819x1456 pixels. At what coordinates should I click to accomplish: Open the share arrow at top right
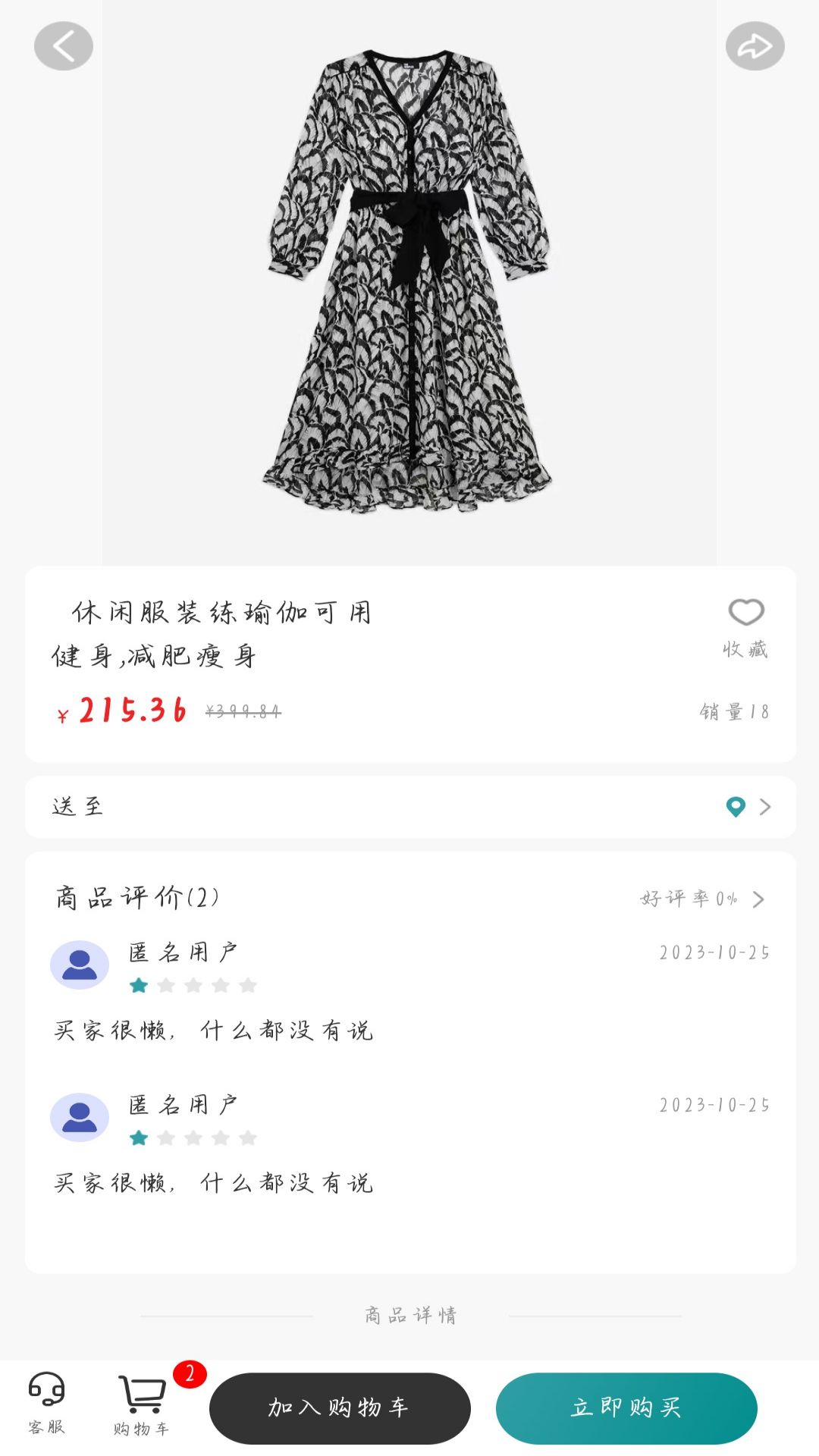pos(754,45)
